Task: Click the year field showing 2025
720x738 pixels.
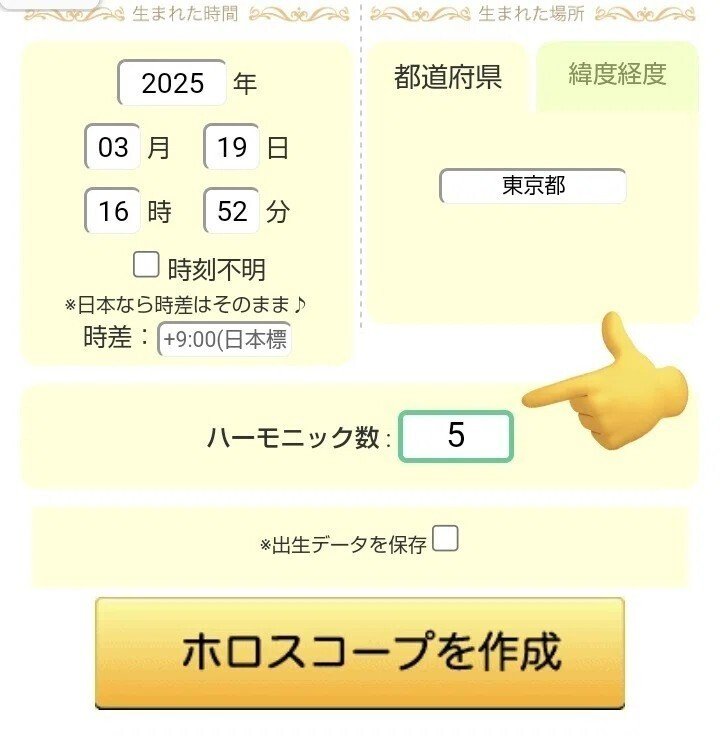Action: 174,85
